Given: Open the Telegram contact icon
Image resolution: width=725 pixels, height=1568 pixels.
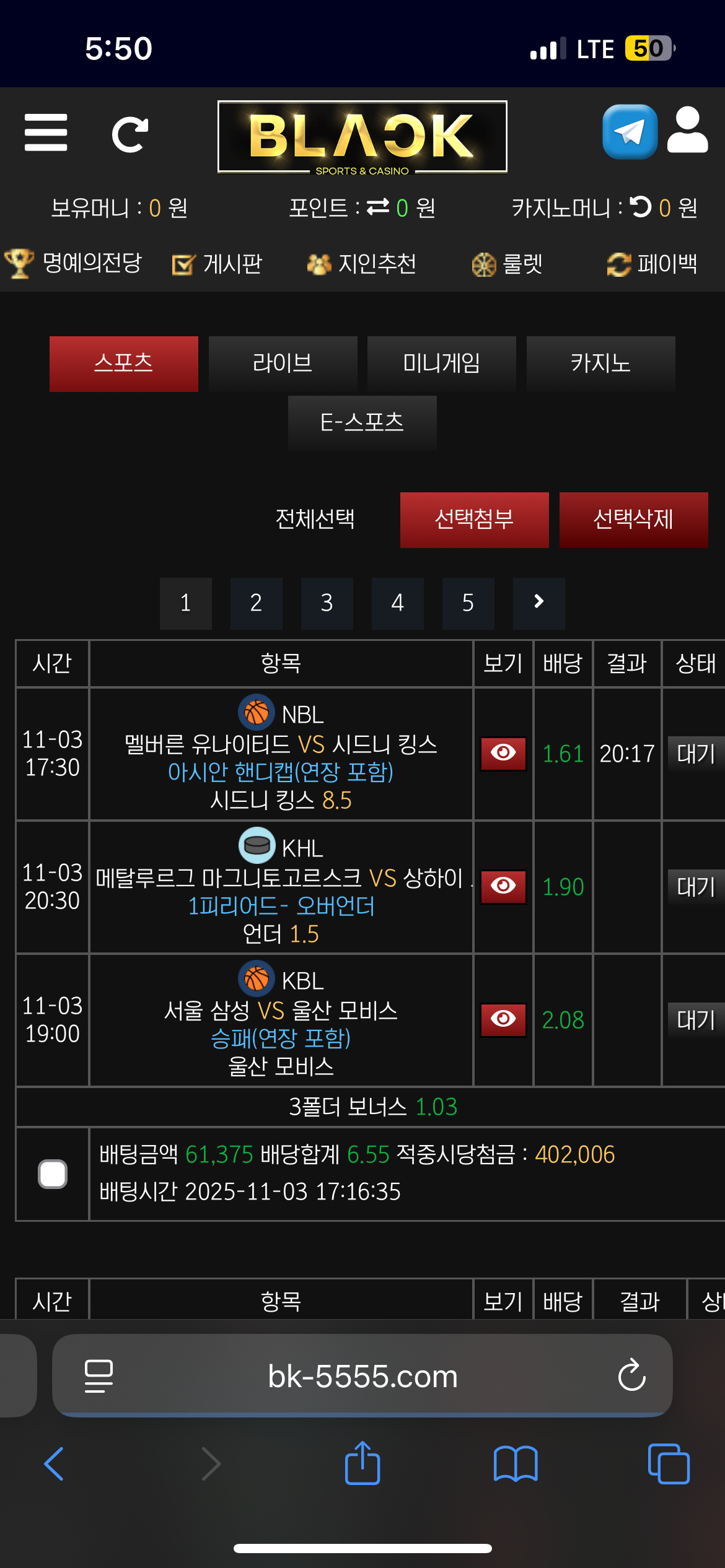Looking at the screenshot, I should pyautogui.click(x=630, y=132).
